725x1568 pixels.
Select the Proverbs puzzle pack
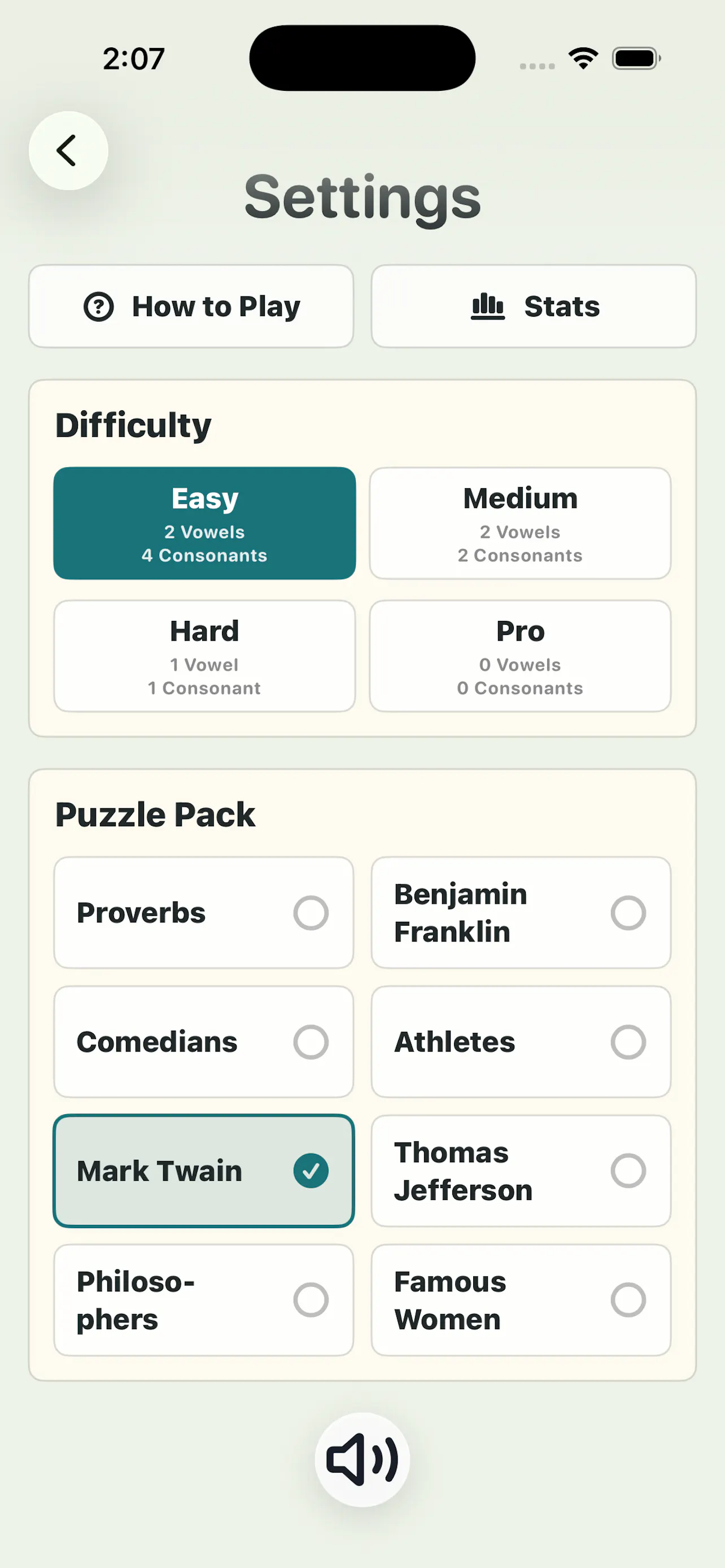tap(204, 913)
